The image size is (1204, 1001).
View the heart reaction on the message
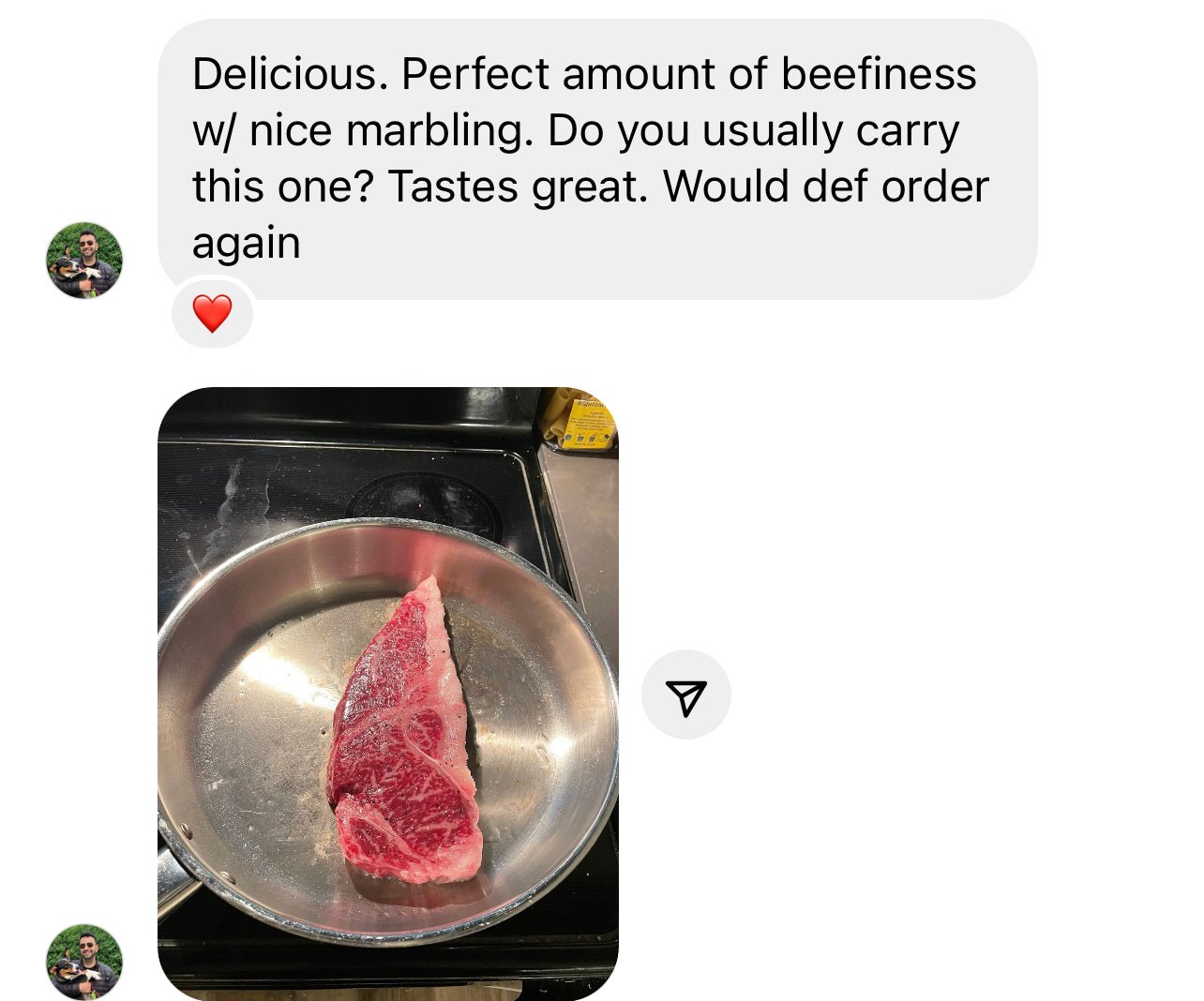(x=212, y=313)
